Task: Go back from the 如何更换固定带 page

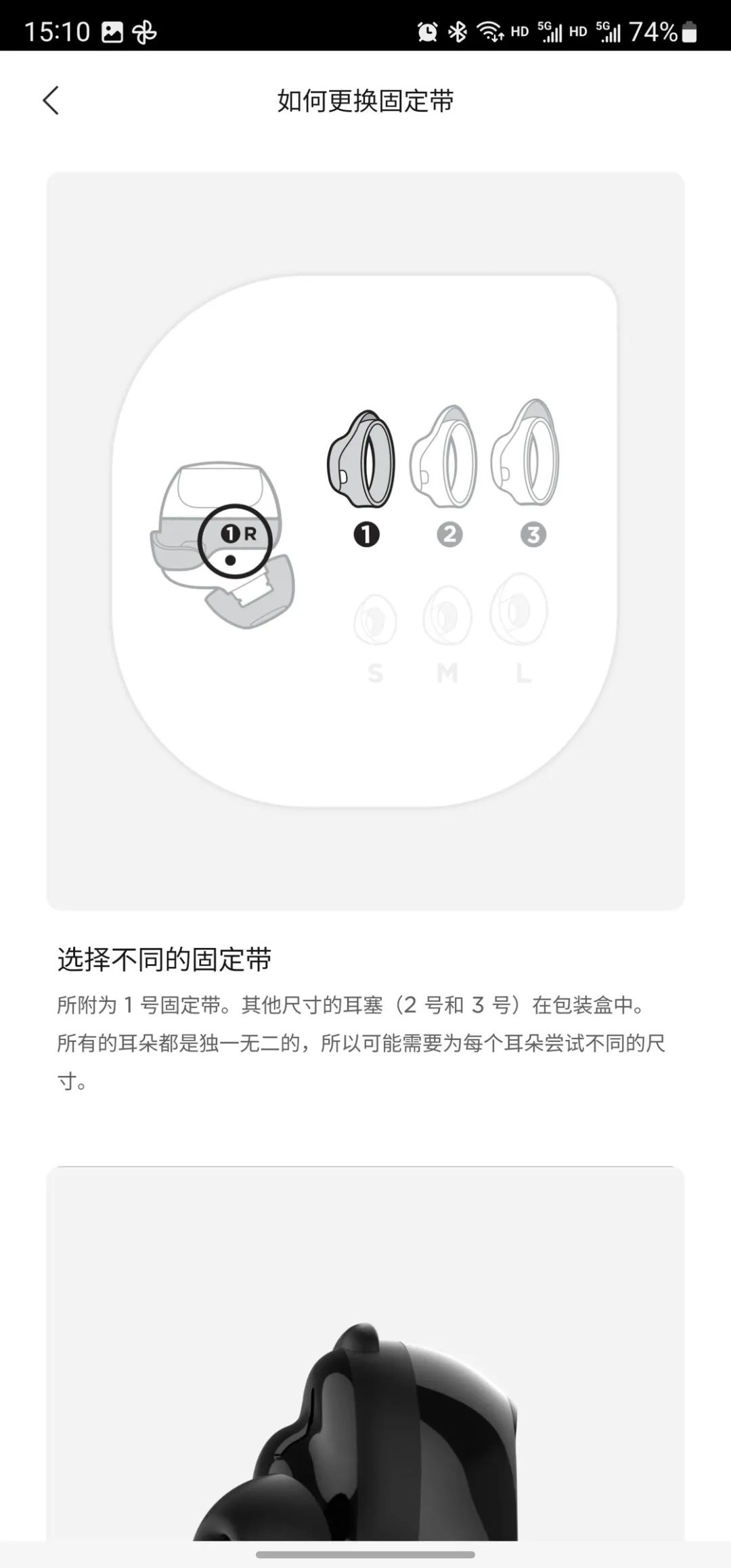Action: tap(51, 101)
